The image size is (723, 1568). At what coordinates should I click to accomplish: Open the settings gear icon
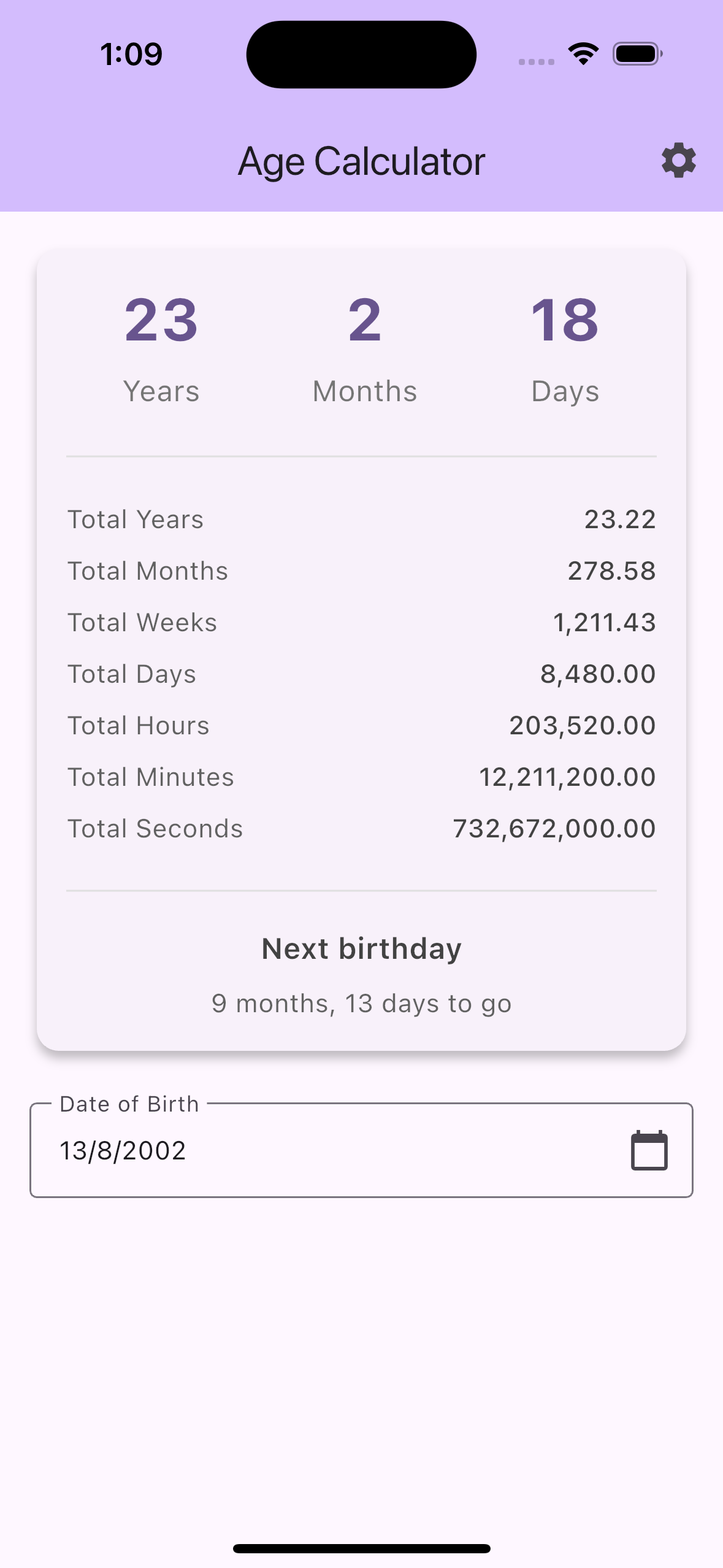(x=678, y=161)
